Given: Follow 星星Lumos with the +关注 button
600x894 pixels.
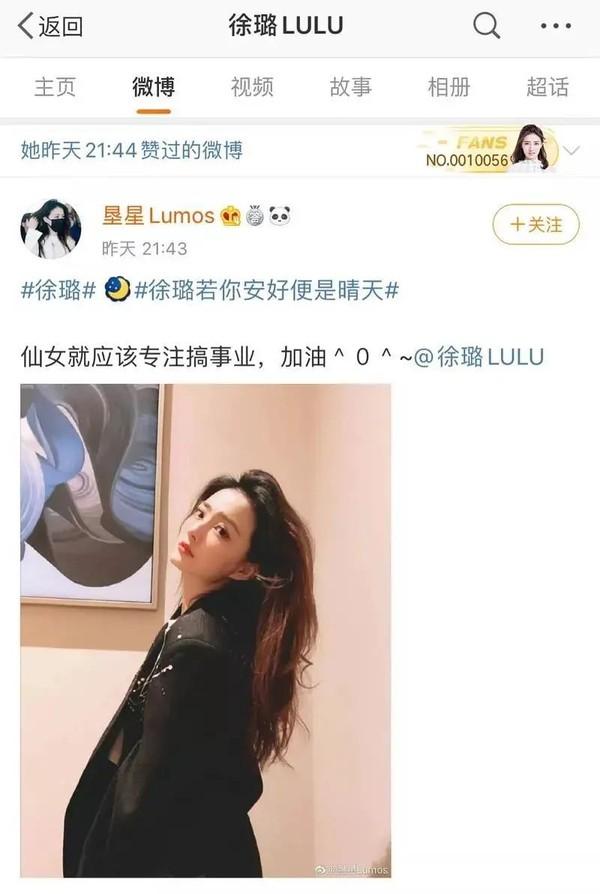Looking at the screenshot, I should 536,225.
